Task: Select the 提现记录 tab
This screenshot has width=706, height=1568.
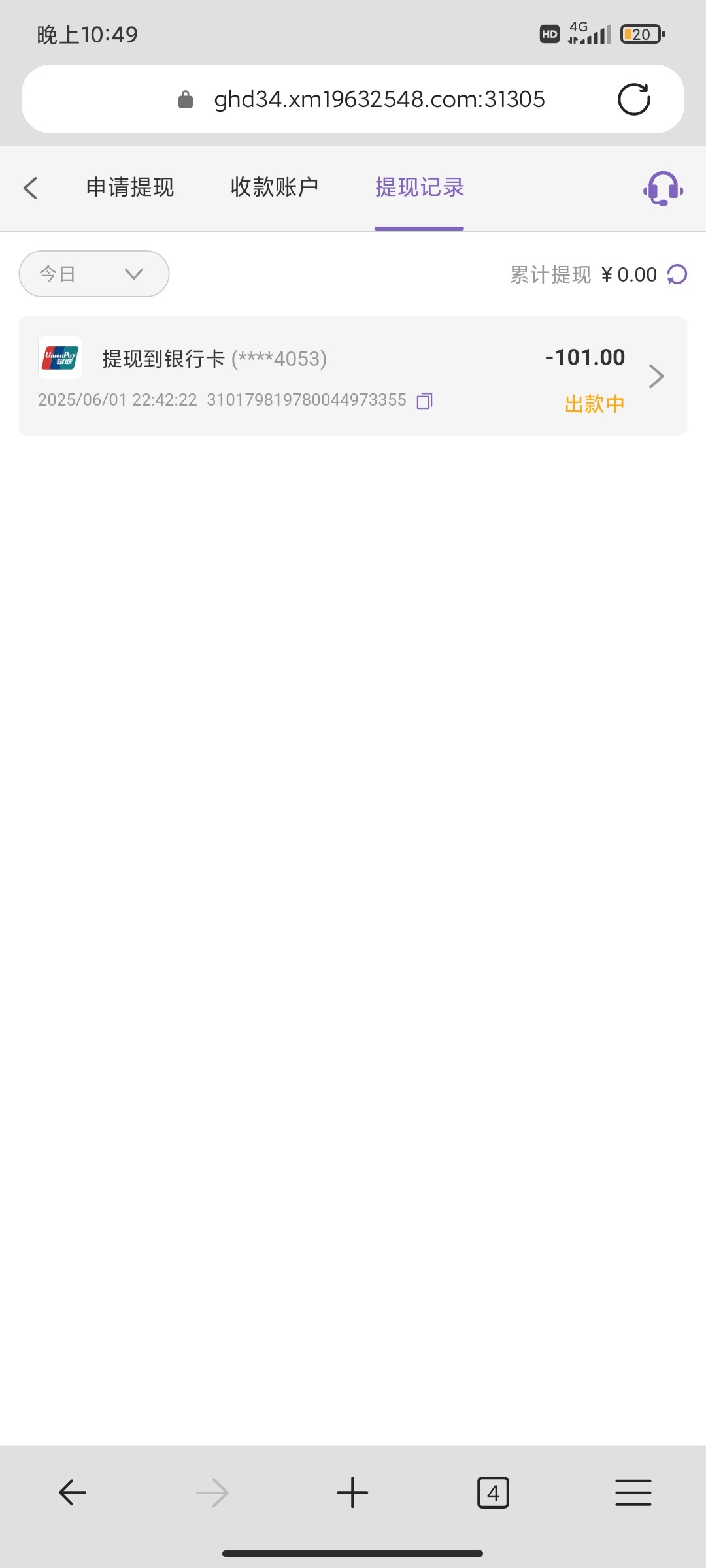Action: point(419,188)
